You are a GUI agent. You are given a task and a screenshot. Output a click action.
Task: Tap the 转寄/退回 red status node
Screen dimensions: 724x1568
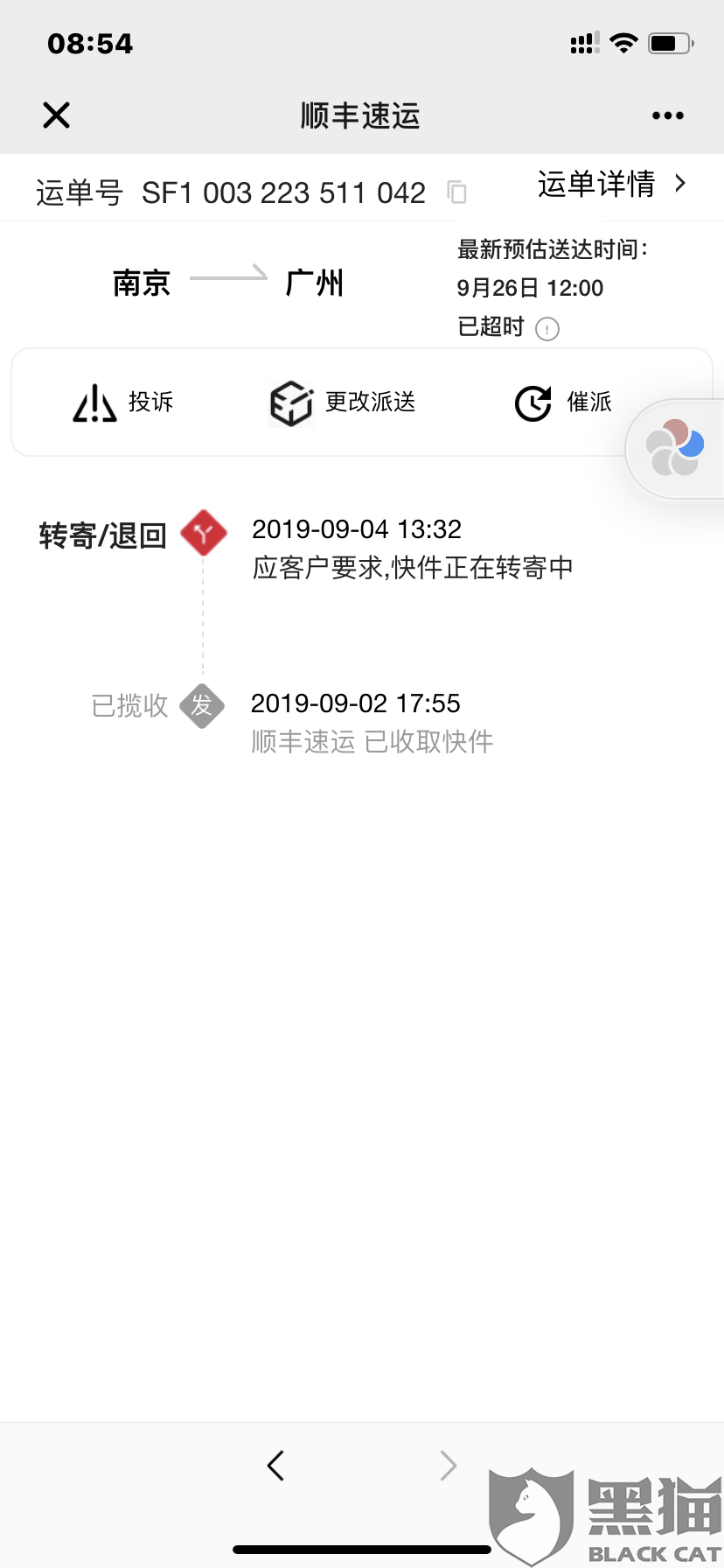pyautogui.click(x=203, y=533)
